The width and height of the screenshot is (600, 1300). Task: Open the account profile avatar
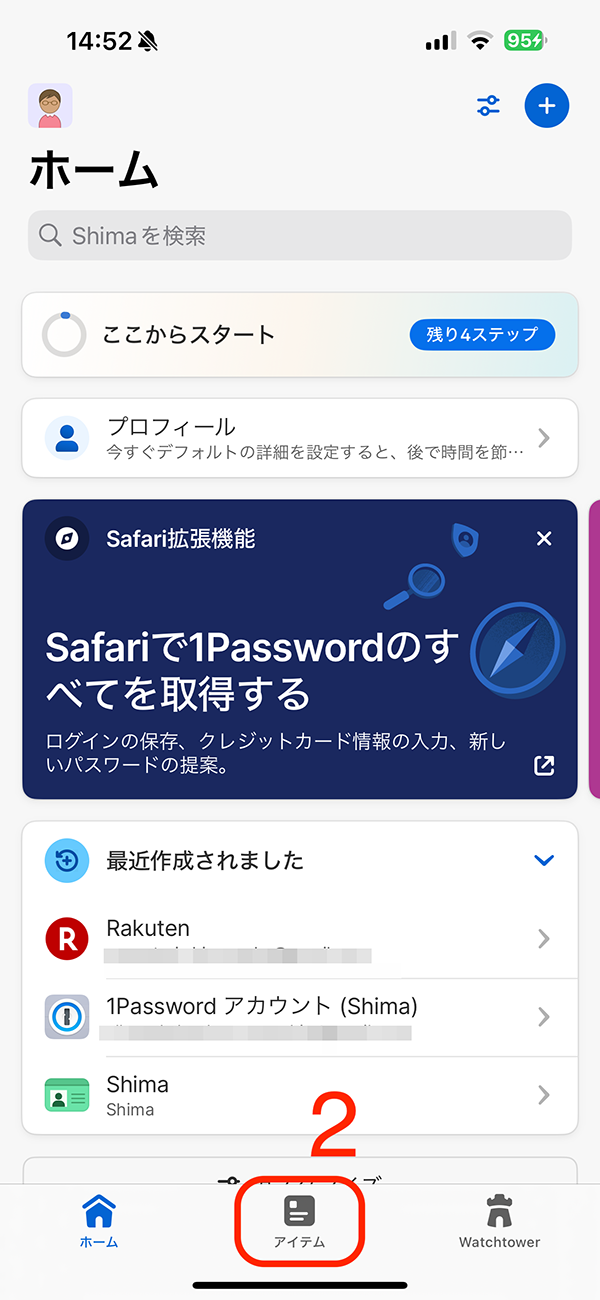click(50, 106)
